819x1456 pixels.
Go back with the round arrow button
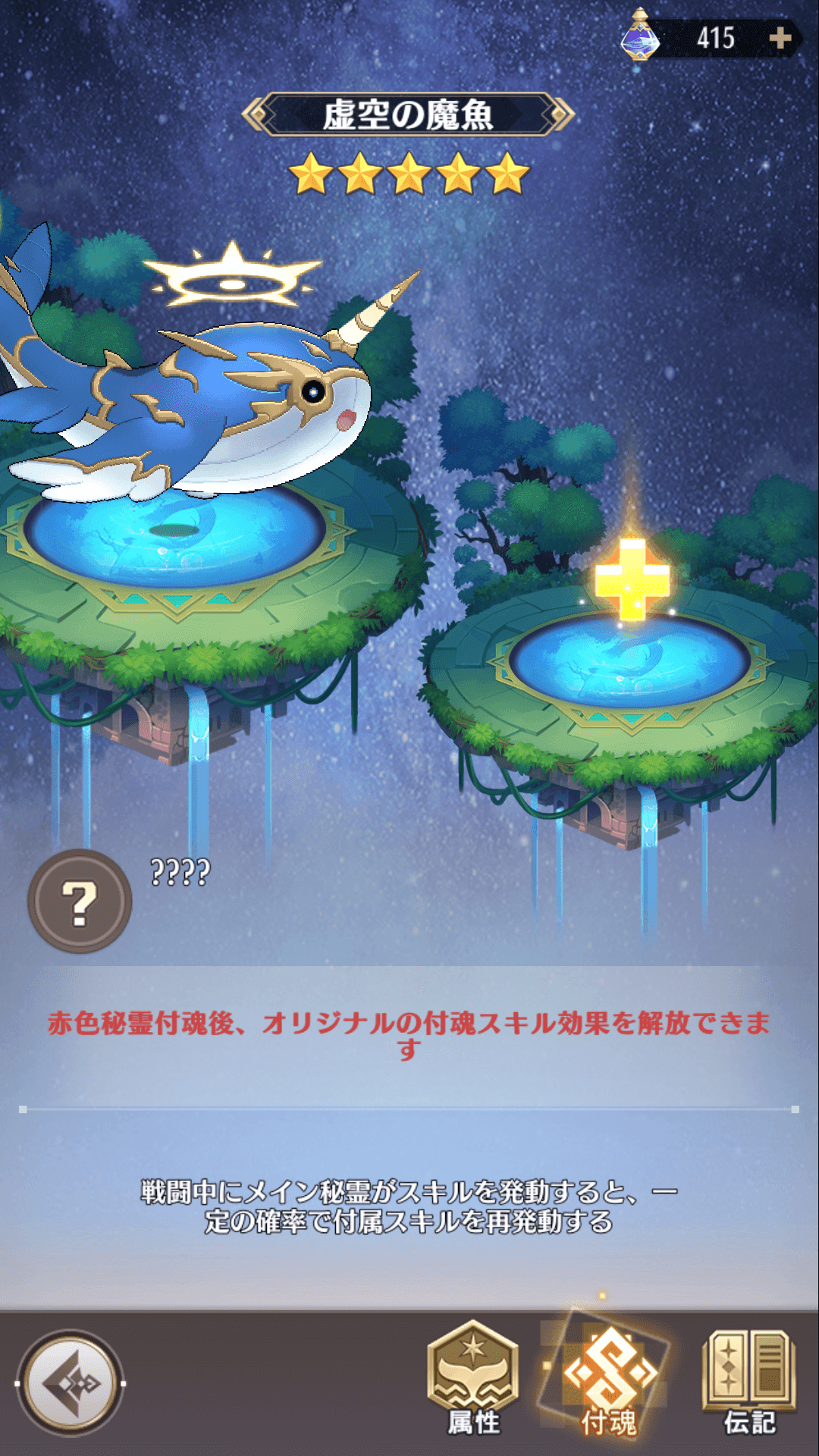point(71,1383)
